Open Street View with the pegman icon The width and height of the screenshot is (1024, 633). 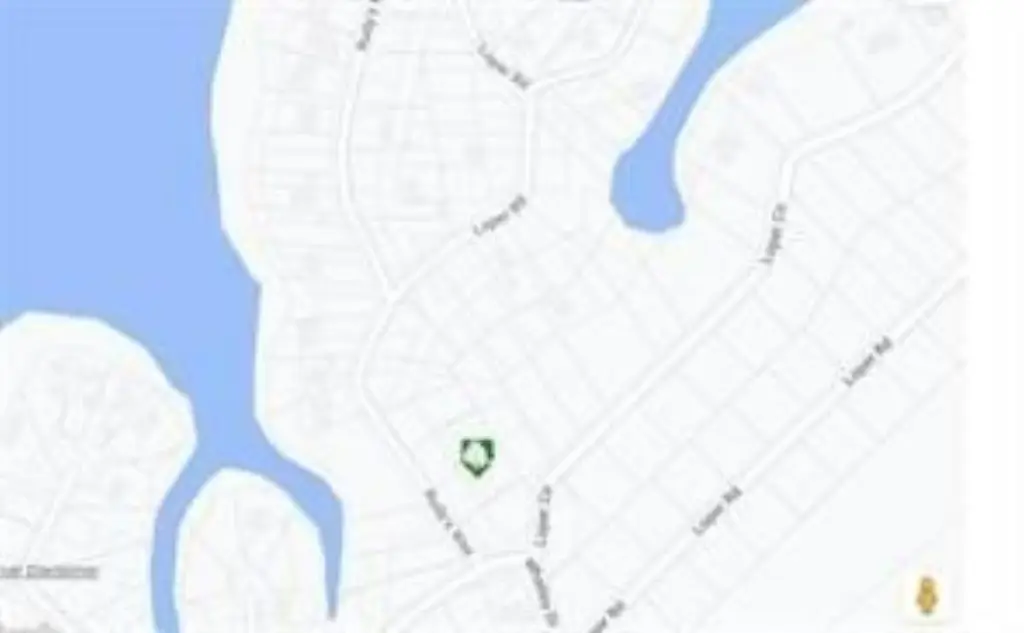click(927, 596)
